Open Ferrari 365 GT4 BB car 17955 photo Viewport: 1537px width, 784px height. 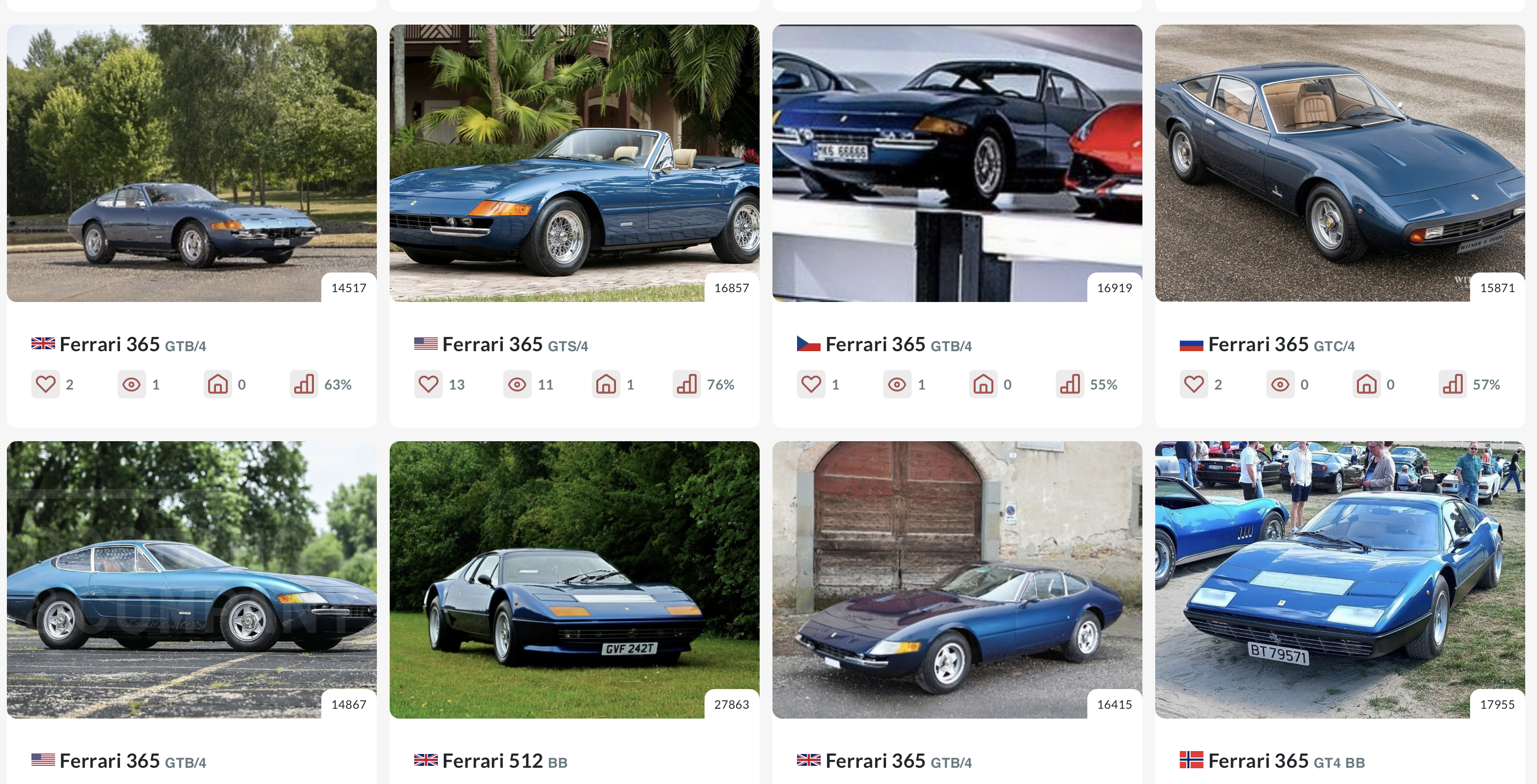tap(1340, 579)
